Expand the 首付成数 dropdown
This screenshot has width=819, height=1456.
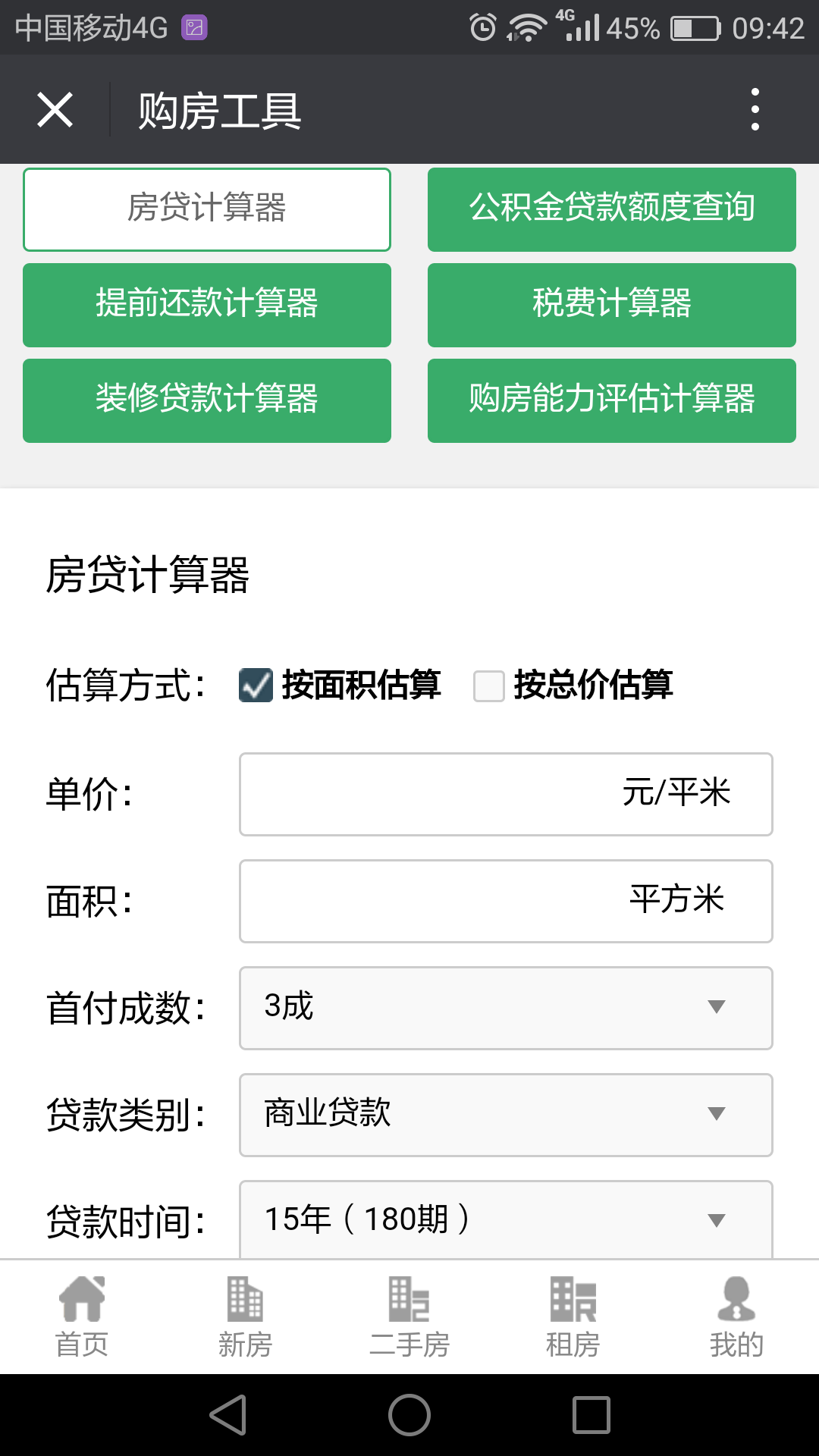506,1008
